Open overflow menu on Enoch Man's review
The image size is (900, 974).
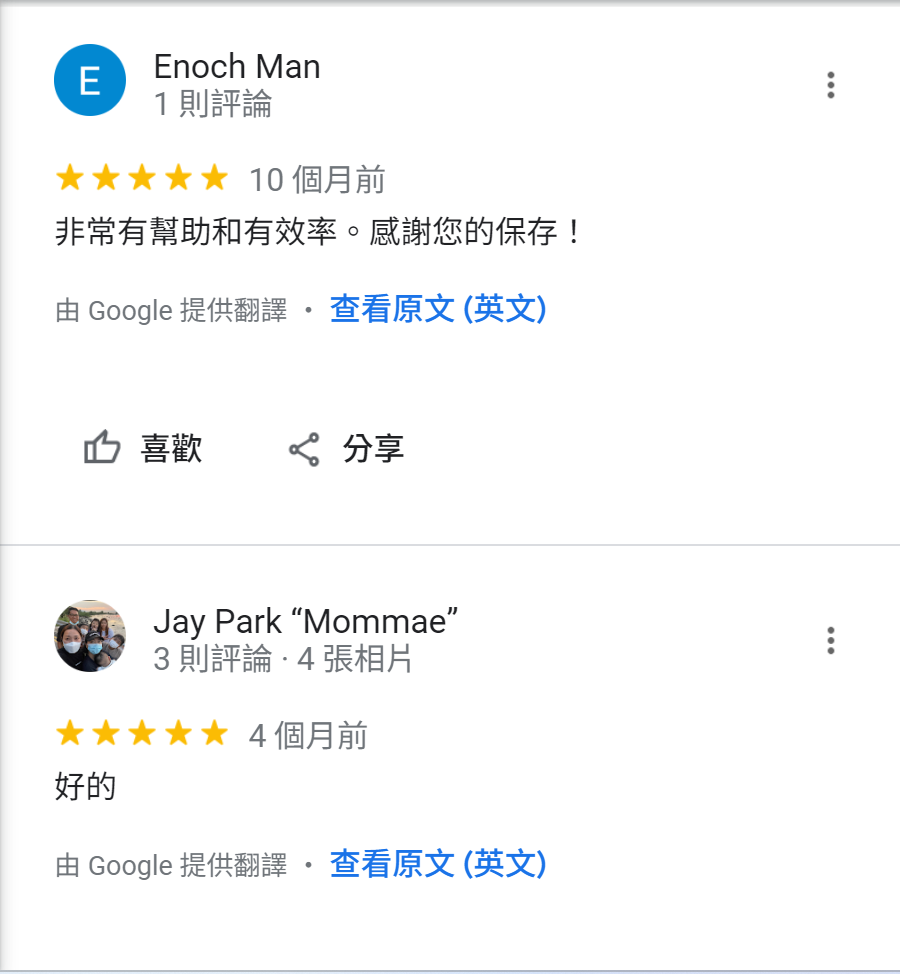(830, 85)
